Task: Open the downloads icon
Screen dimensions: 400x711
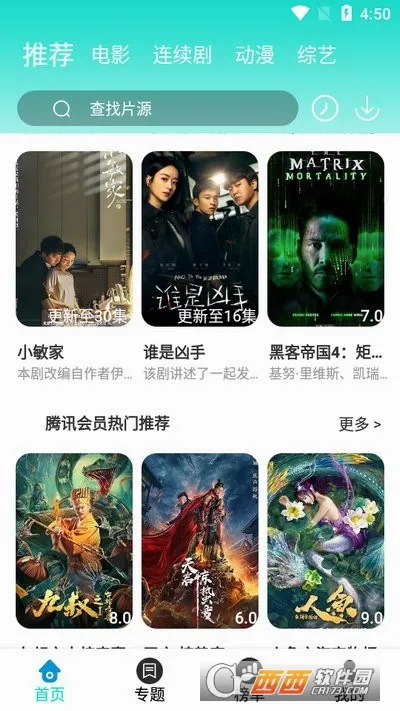Action: [367, 108]
